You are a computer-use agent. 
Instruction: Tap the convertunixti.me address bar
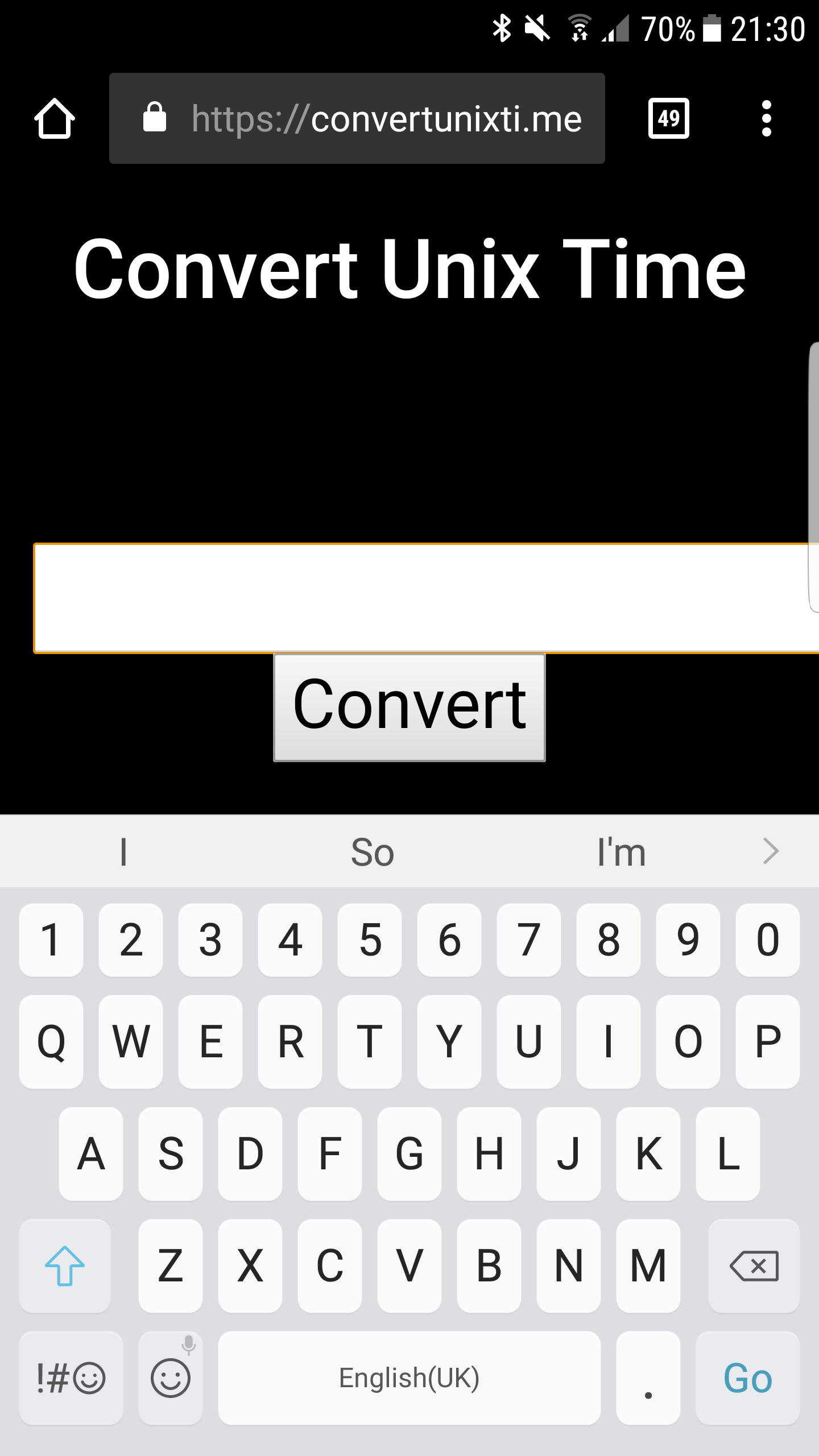(357, 118)
